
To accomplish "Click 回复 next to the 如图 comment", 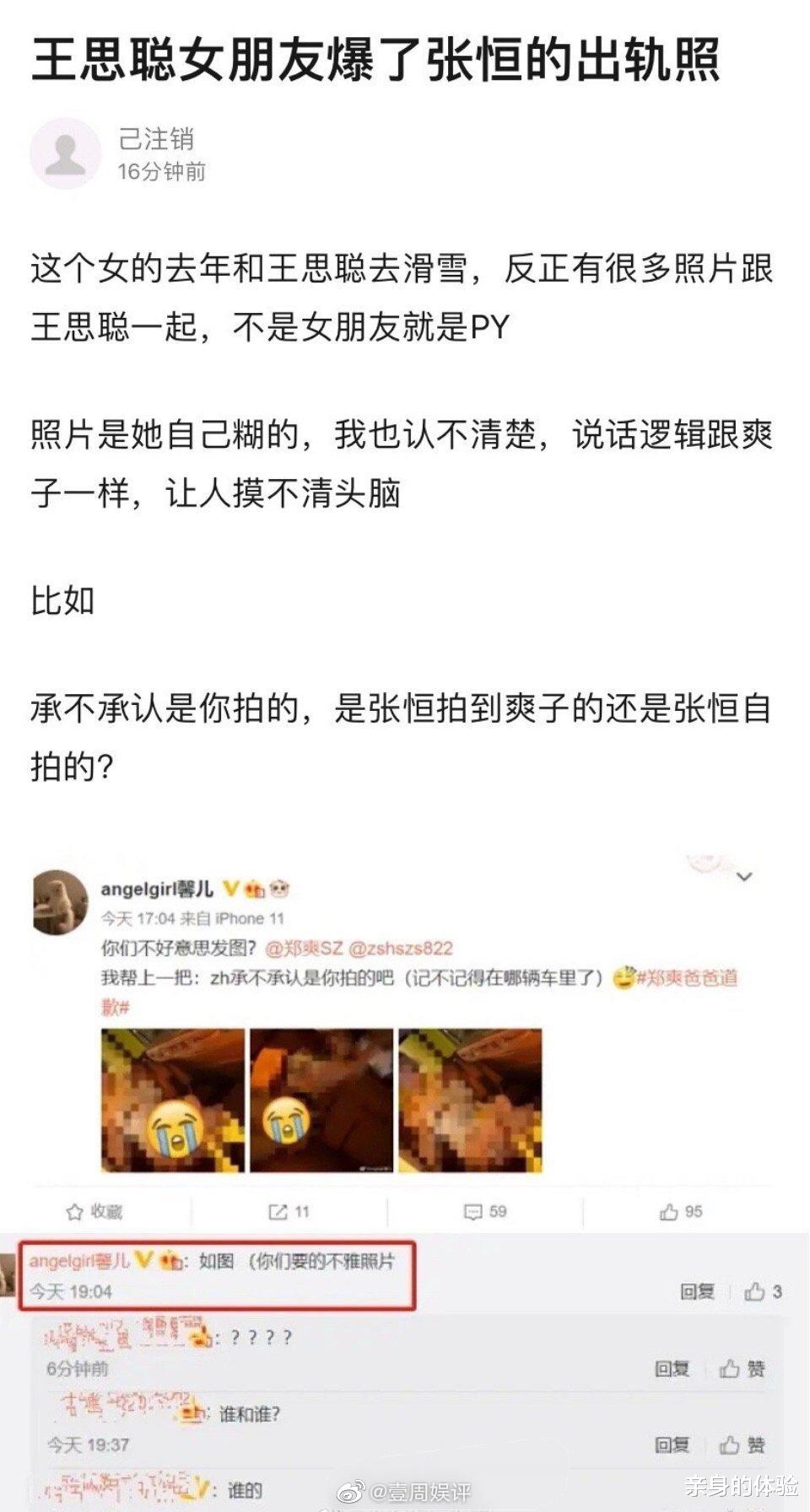I will tap(696, 1289).
